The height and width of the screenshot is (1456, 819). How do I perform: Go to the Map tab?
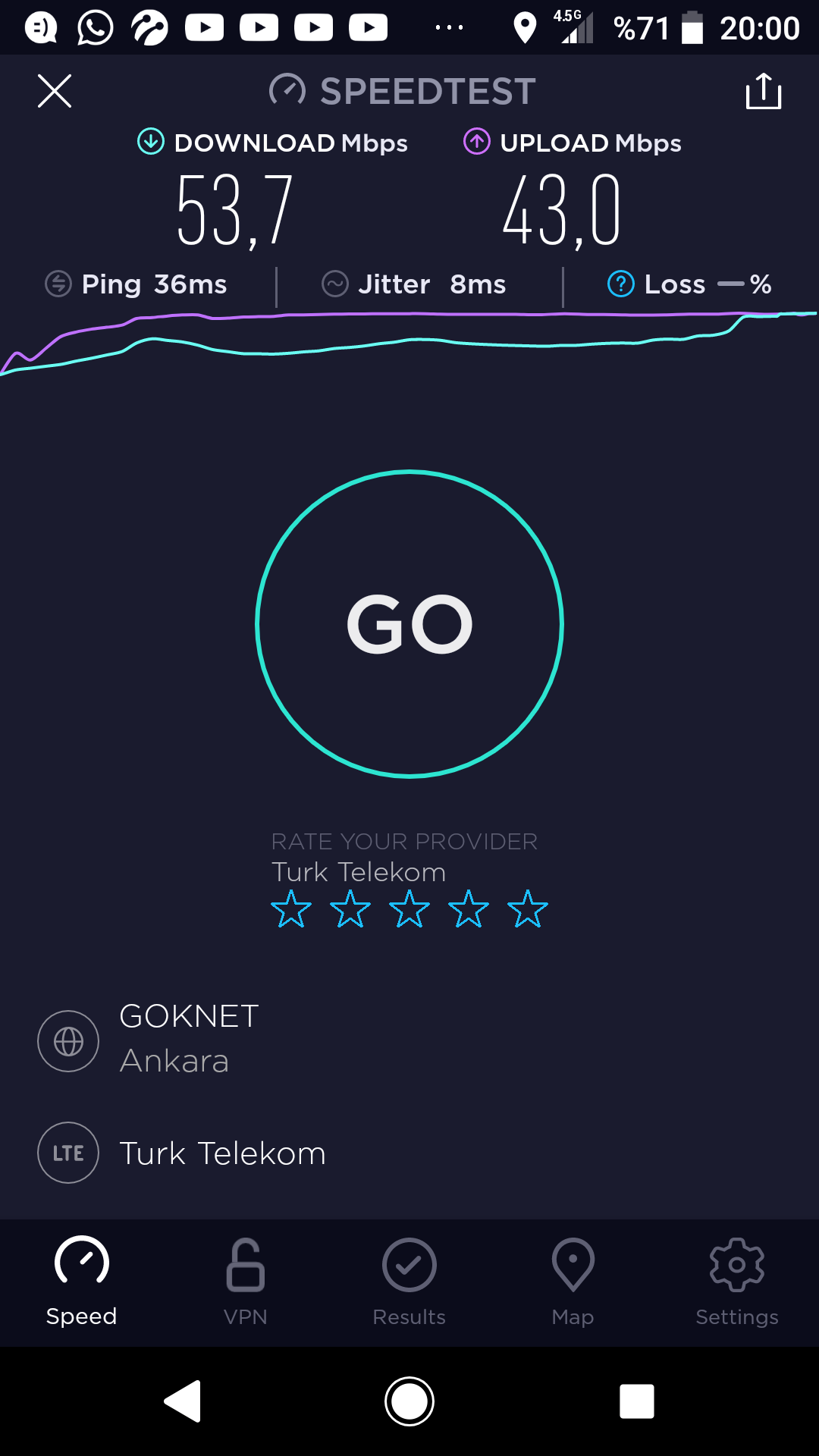tap(573, 1282)
